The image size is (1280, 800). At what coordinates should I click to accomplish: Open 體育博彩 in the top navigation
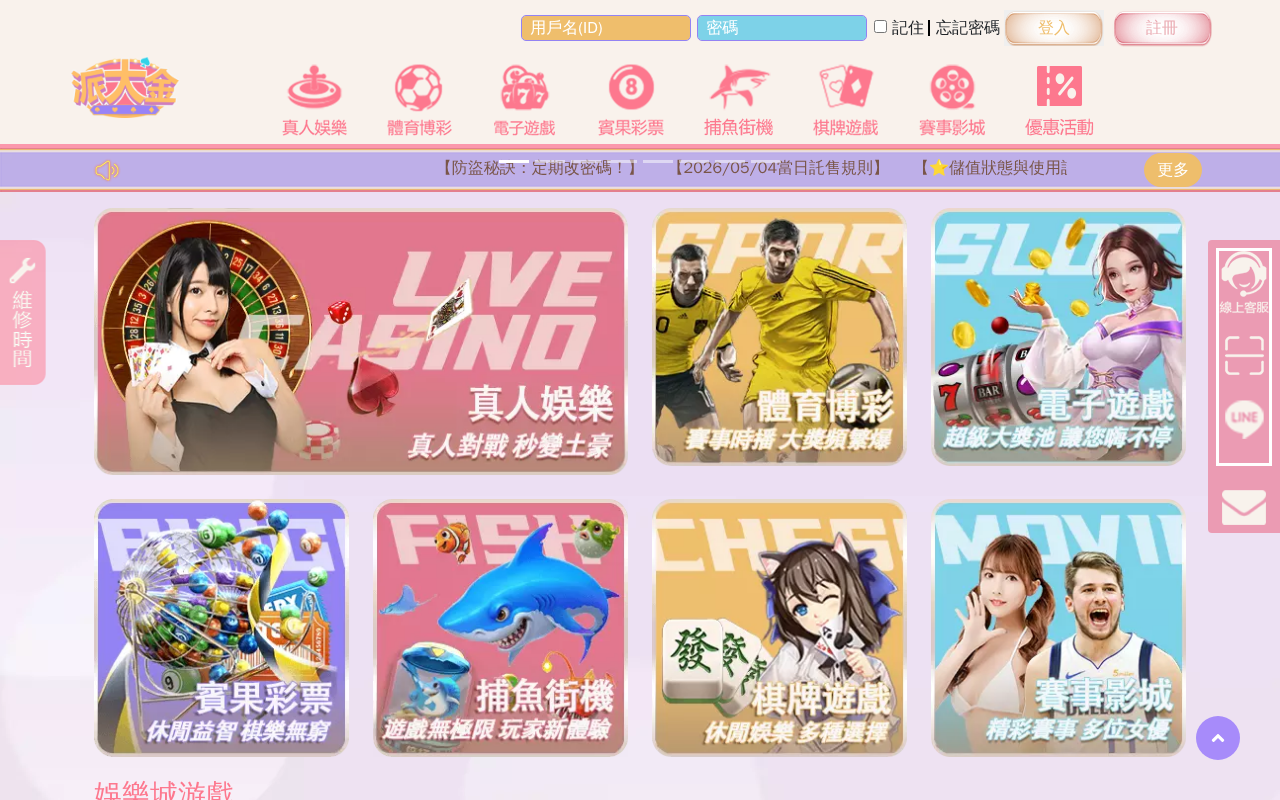[x=419, y=100]
